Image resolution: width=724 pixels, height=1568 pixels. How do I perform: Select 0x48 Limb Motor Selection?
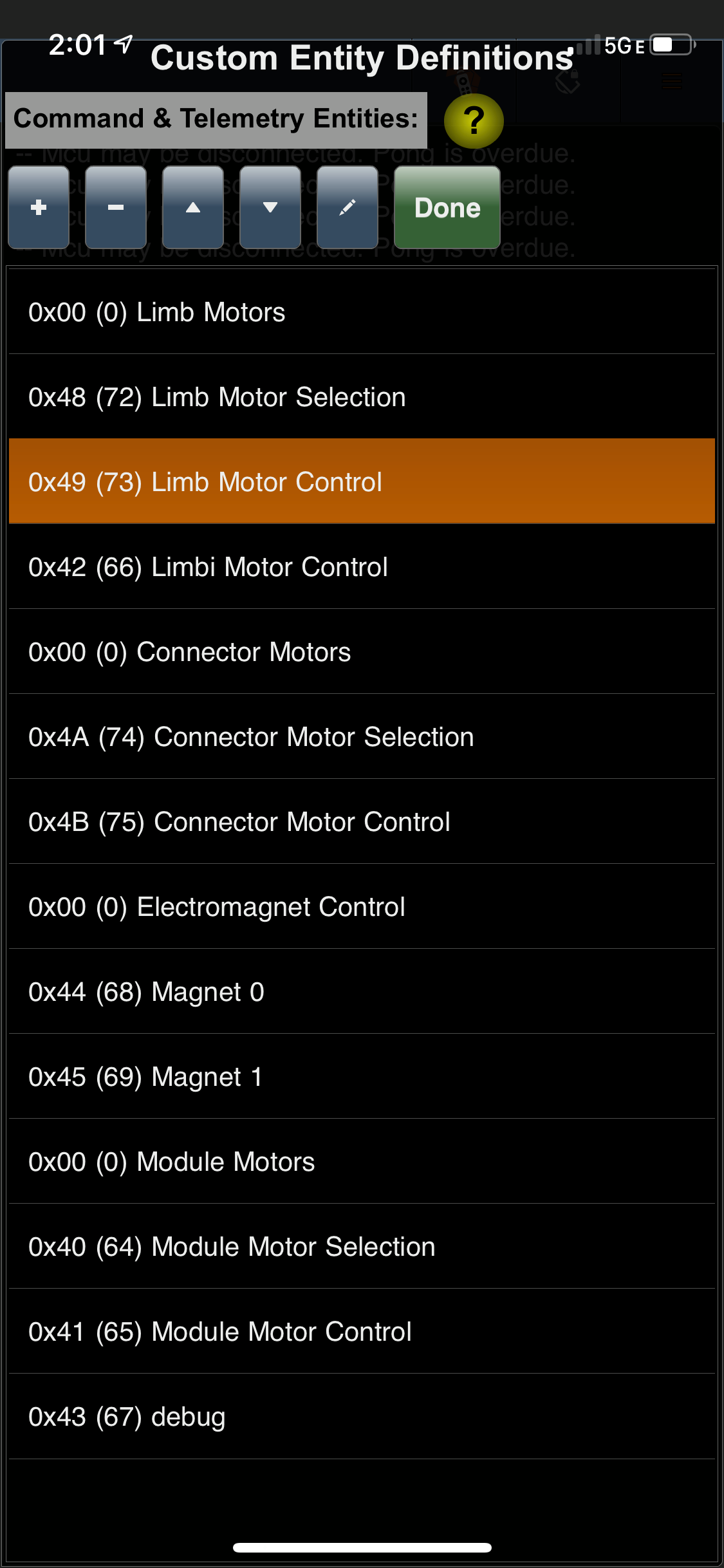click(362, 397)
